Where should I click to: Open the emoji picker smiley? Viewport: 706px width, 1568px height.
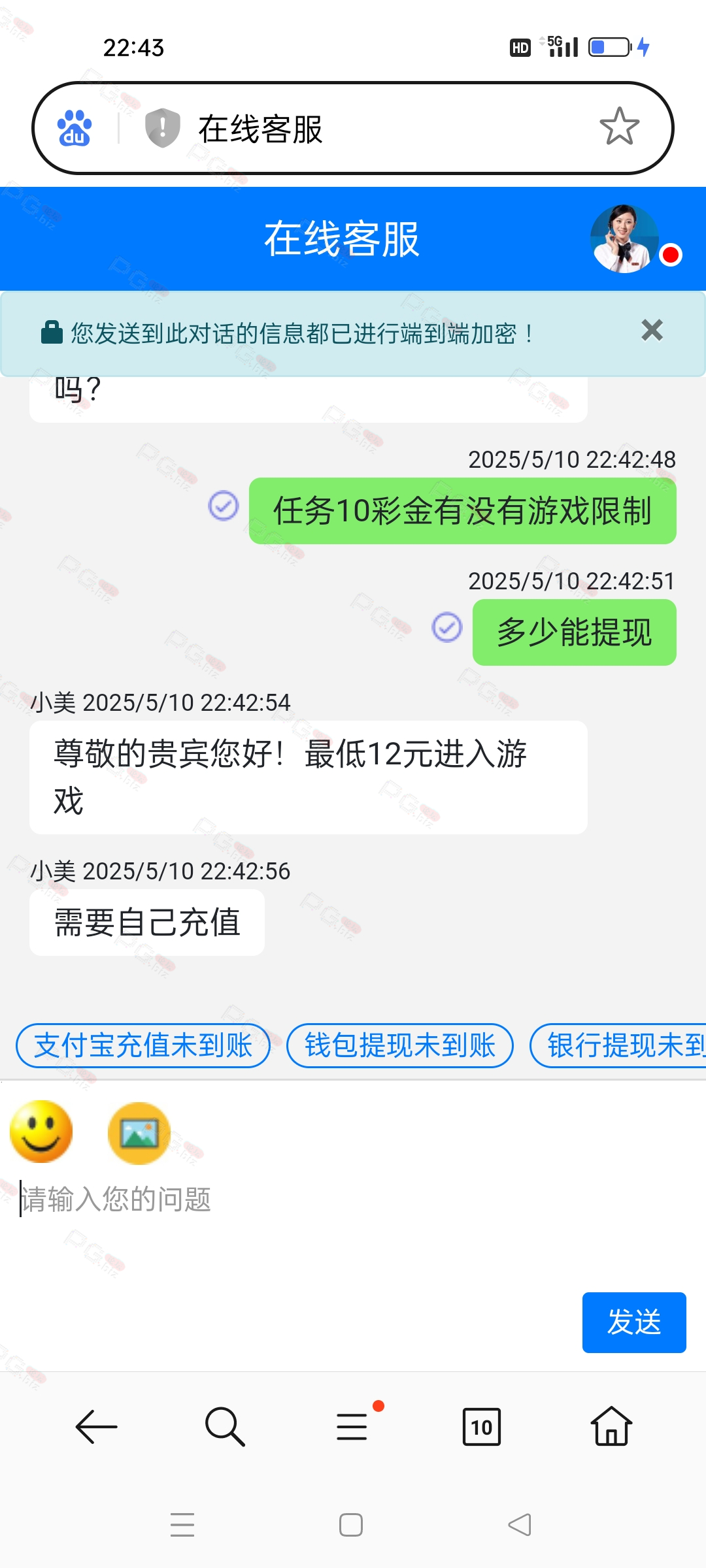pyautogui.click(x=41, y=1132)
